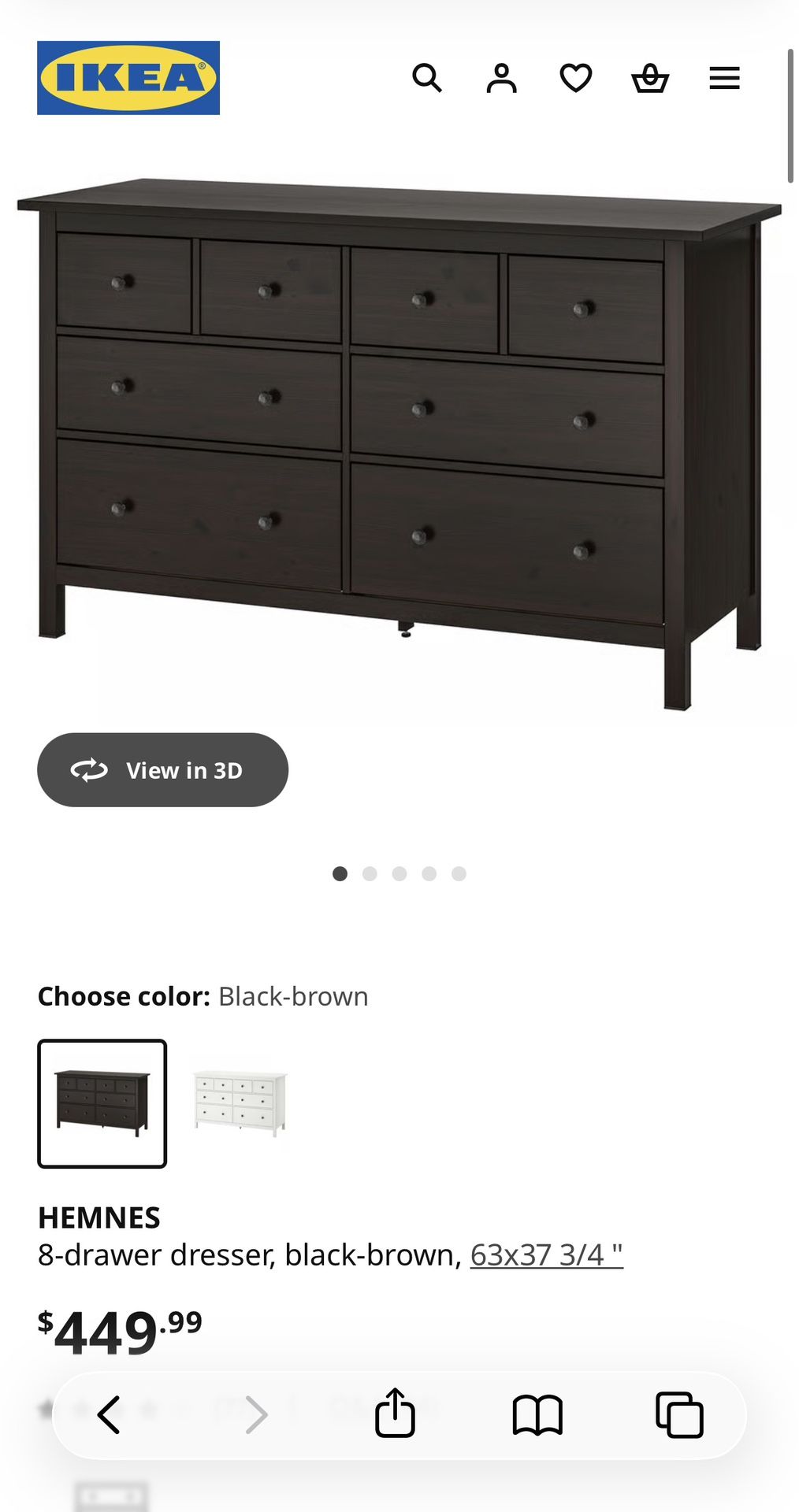Go back with the browser back arrow
This screenshot has height=1512, width=799.
tap(109, 1415)
